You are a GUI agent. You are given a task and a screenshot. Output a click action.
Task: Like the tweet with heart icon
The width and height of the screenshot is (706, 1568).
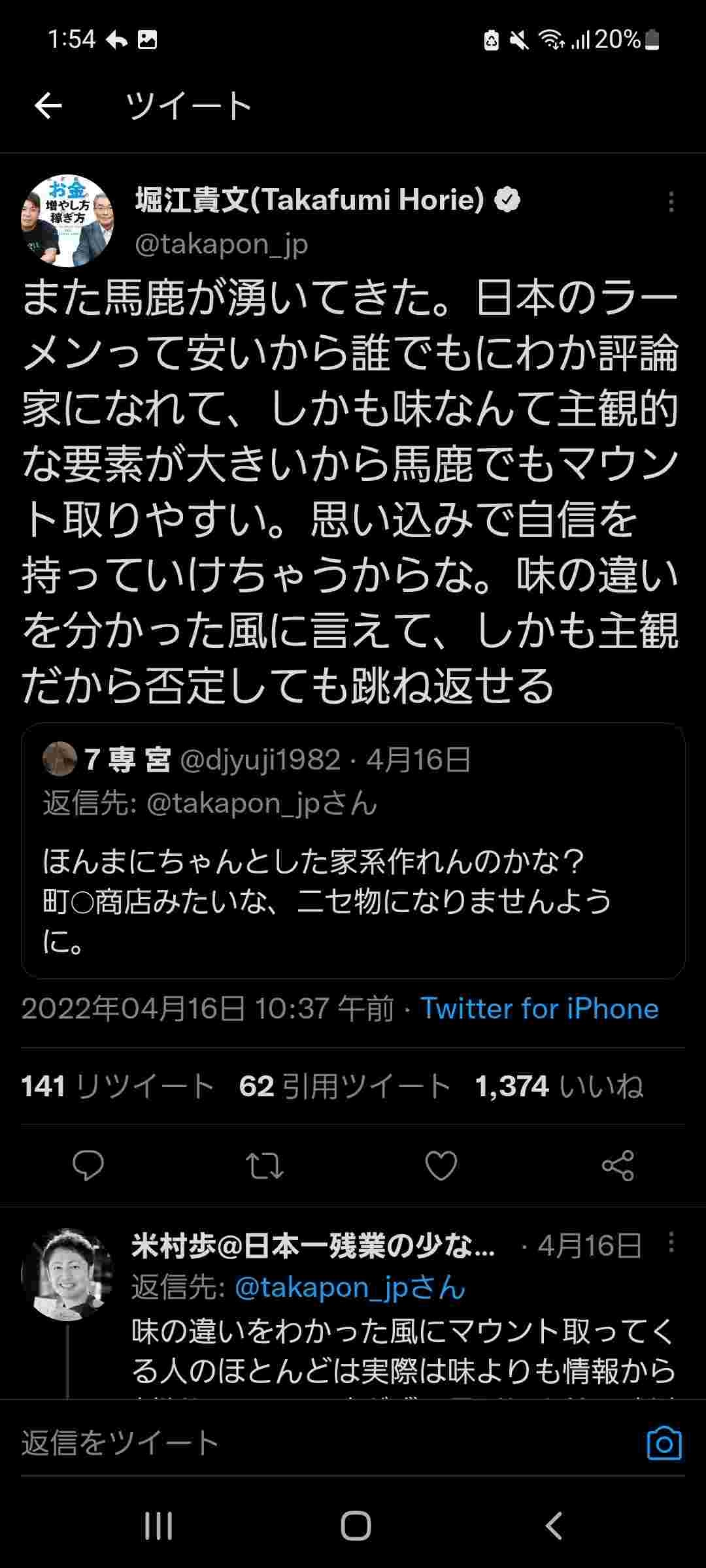pos(441,1166)
